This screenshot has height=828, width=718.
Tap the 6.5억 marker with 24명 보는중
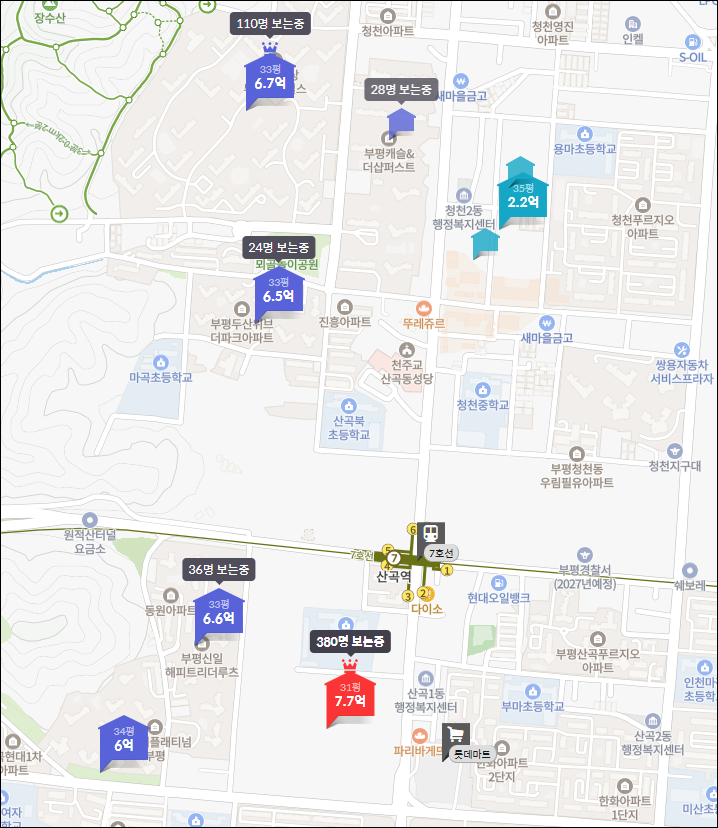pos(278,291)
